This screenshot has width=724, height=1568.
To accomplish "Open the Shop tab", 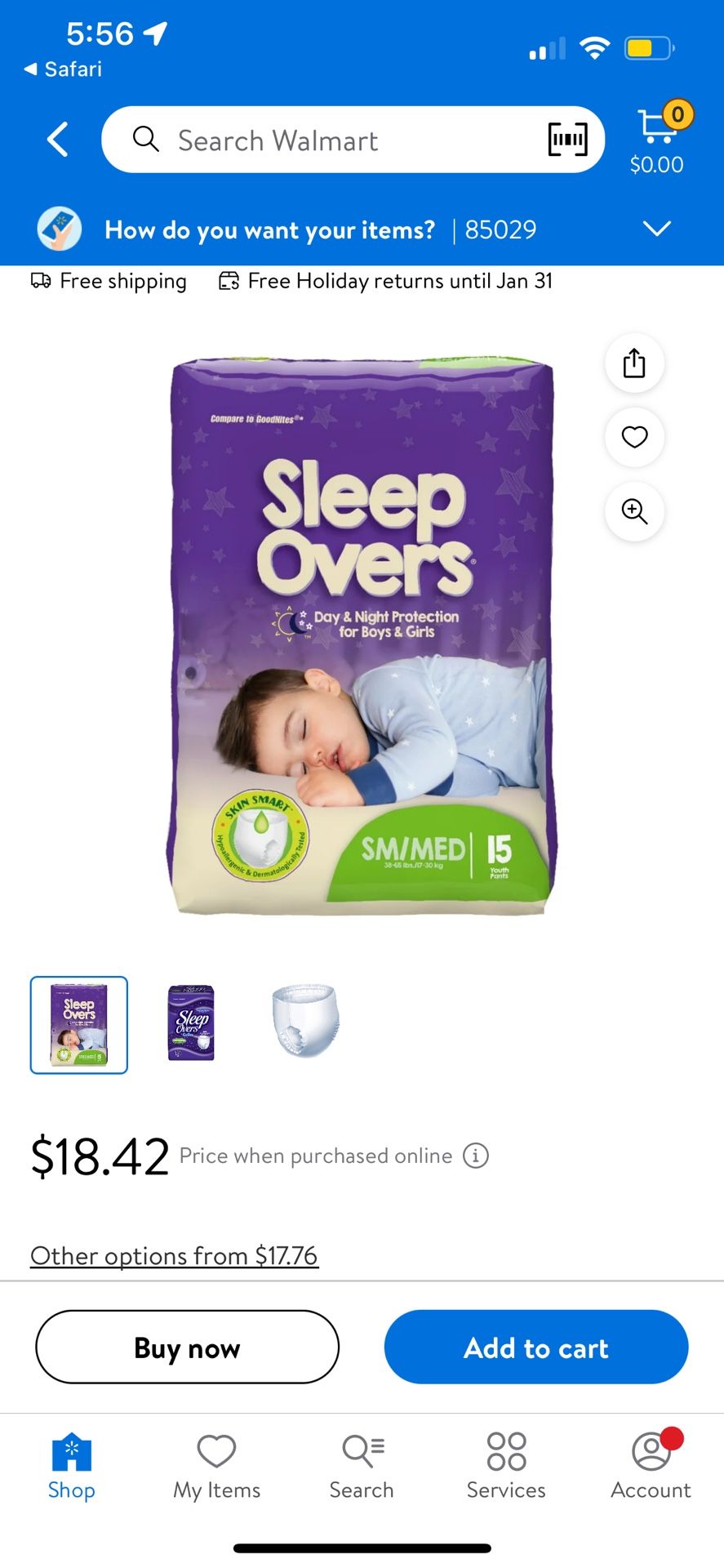I will [x=72, y=1467].
